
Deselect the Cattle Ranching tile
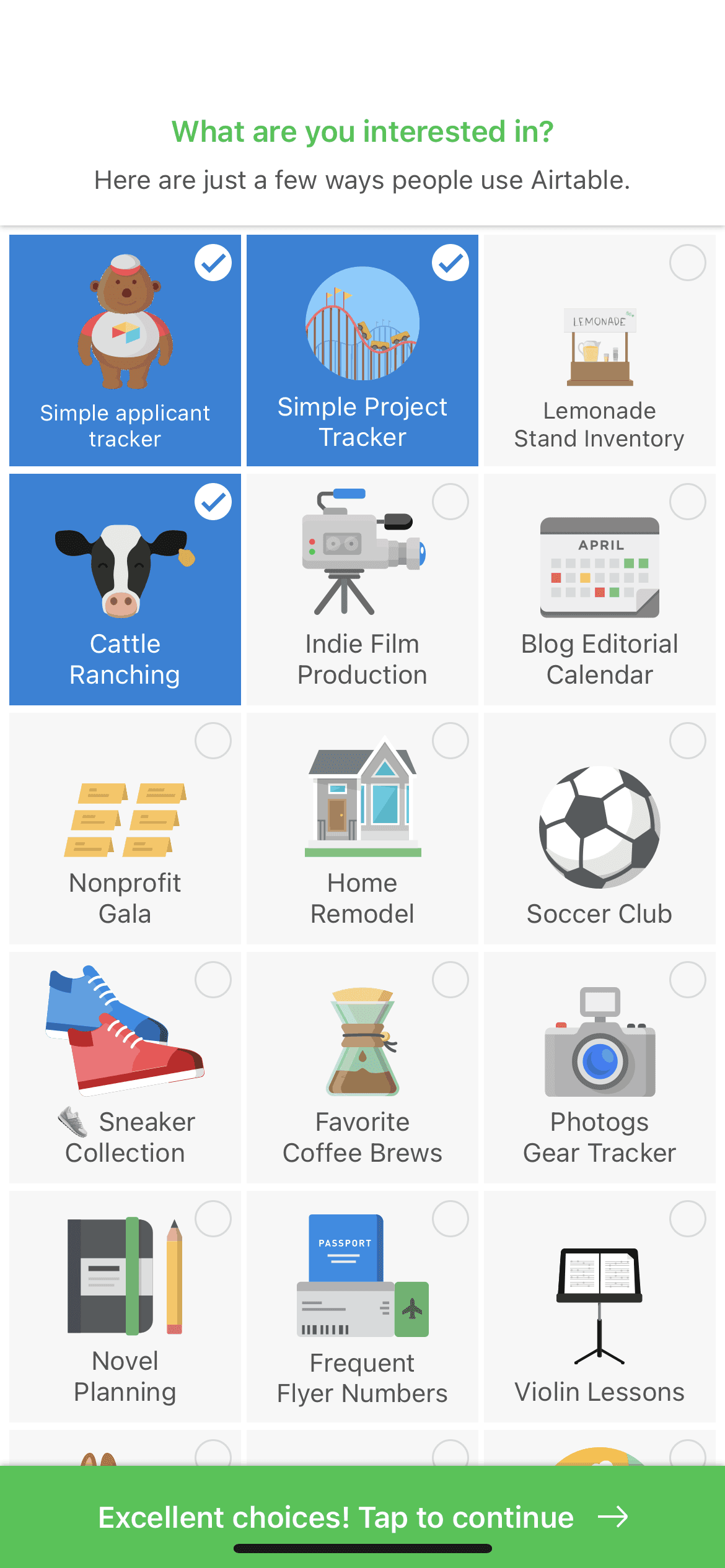[x=125, y=589]
